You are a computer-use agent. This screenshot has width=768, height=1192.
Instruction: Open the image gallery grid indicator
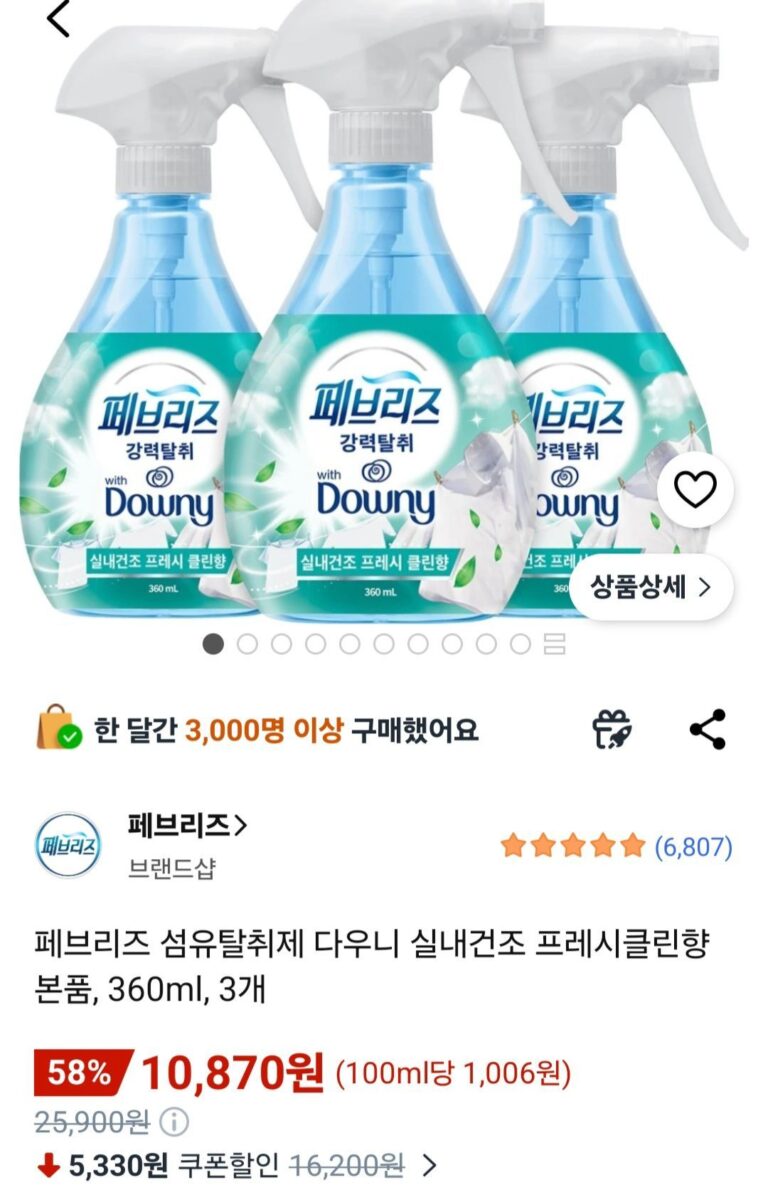coord(554,644)
